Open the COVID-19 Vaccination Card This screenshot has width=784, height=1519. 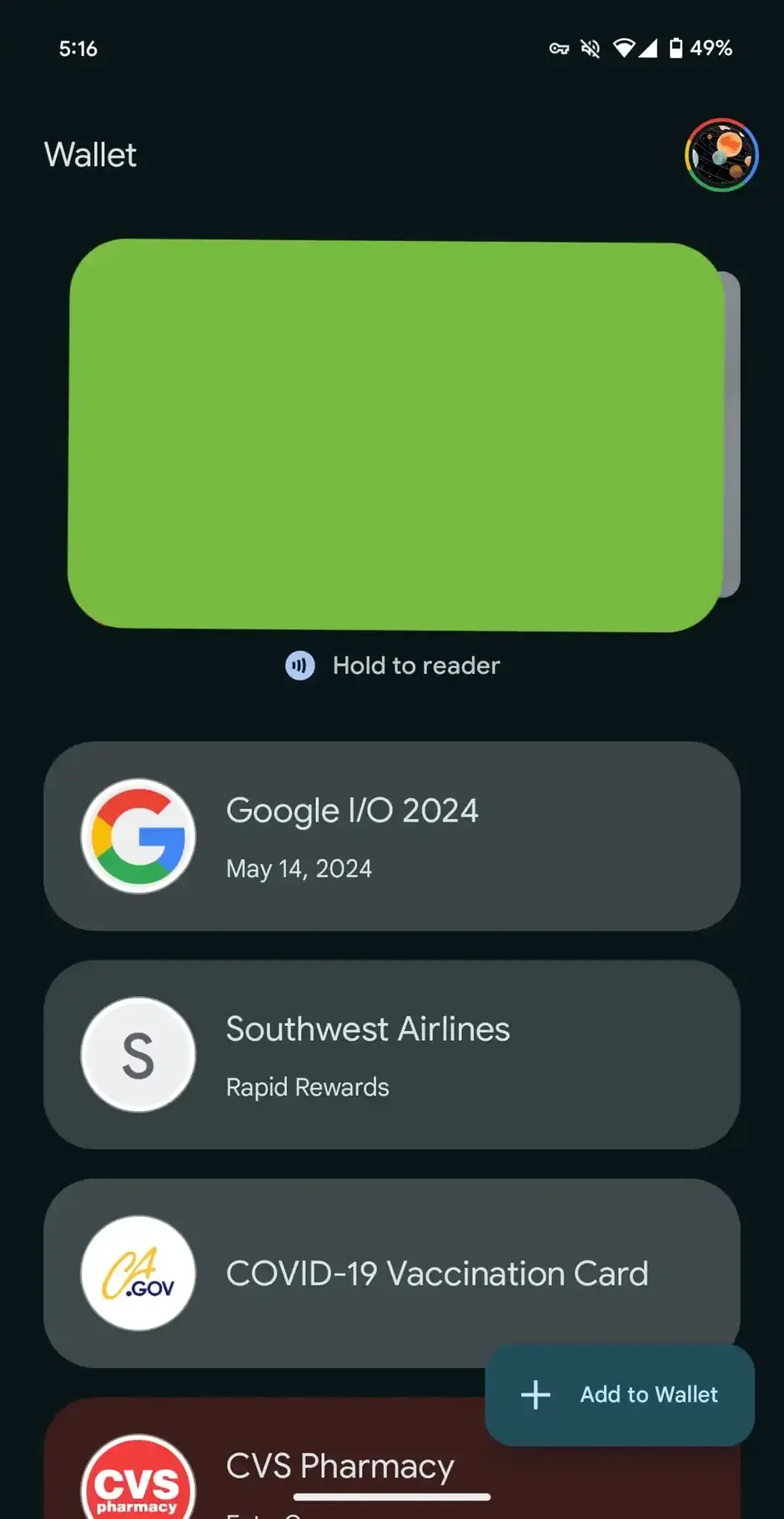tap(391, 1273)
